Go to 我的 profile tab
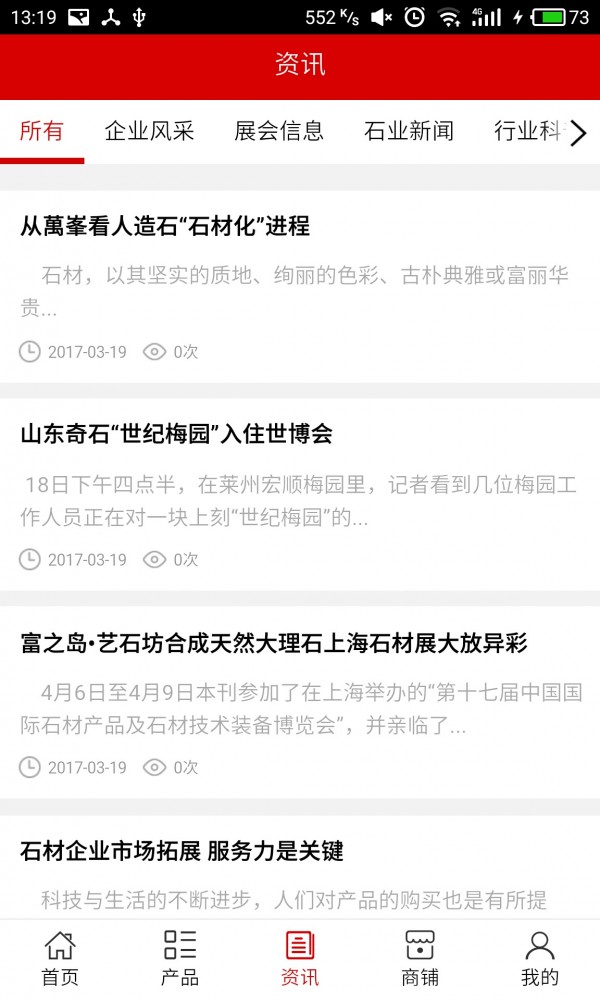 [540, 958]
